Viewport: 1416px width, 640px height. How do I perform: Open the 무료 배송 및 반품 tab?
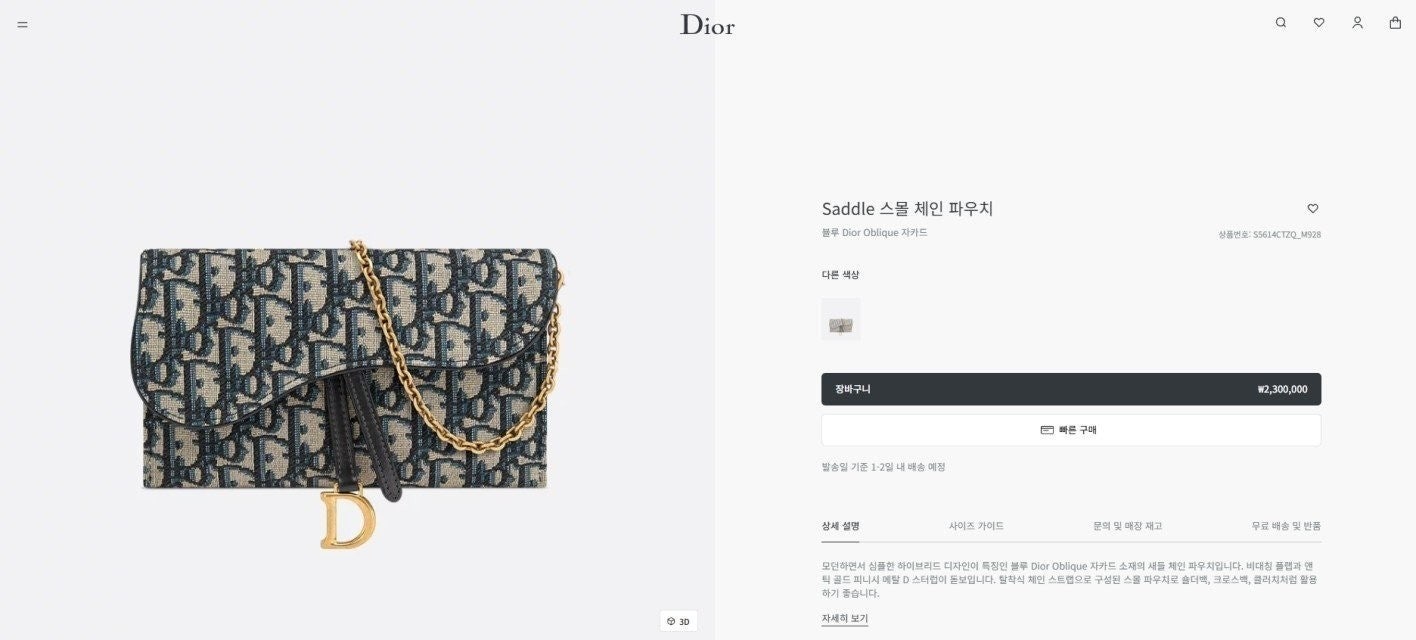(x=1285, y=526)
